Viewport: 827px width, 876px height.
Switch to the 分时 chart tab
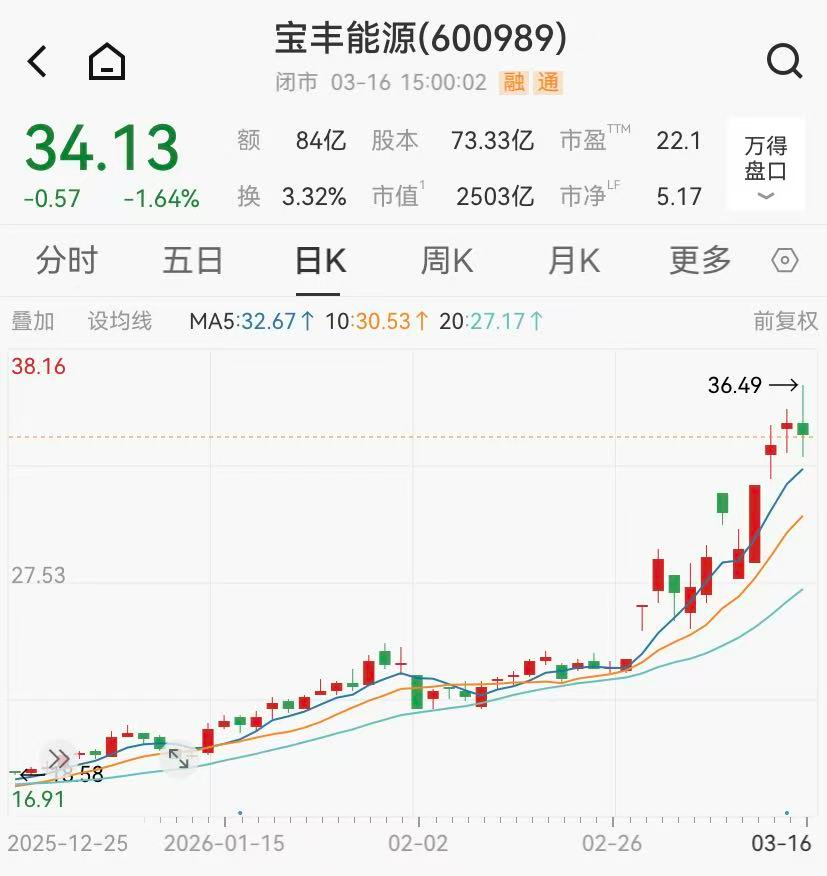[67, 261]
